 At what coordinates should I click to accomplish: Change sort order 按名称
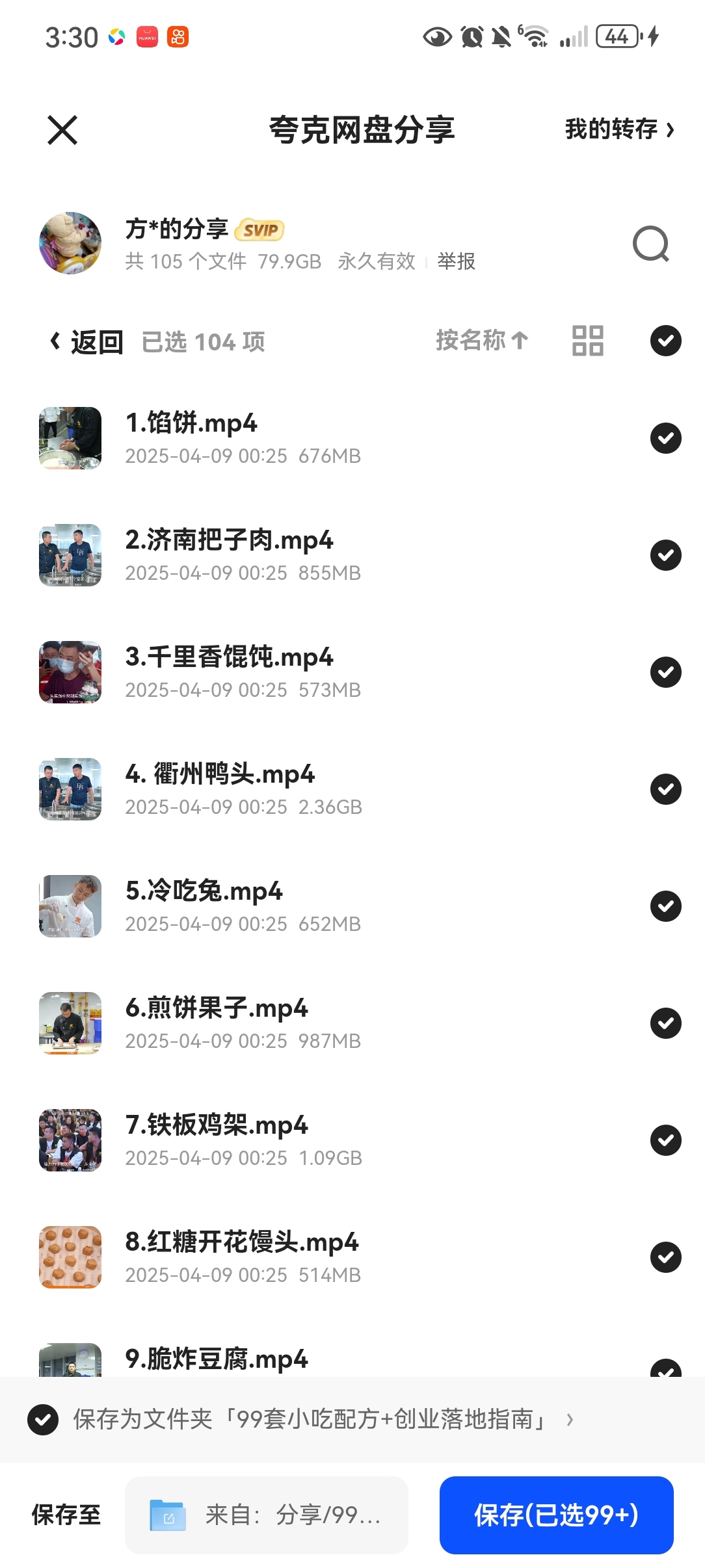(x=481, y=340)
